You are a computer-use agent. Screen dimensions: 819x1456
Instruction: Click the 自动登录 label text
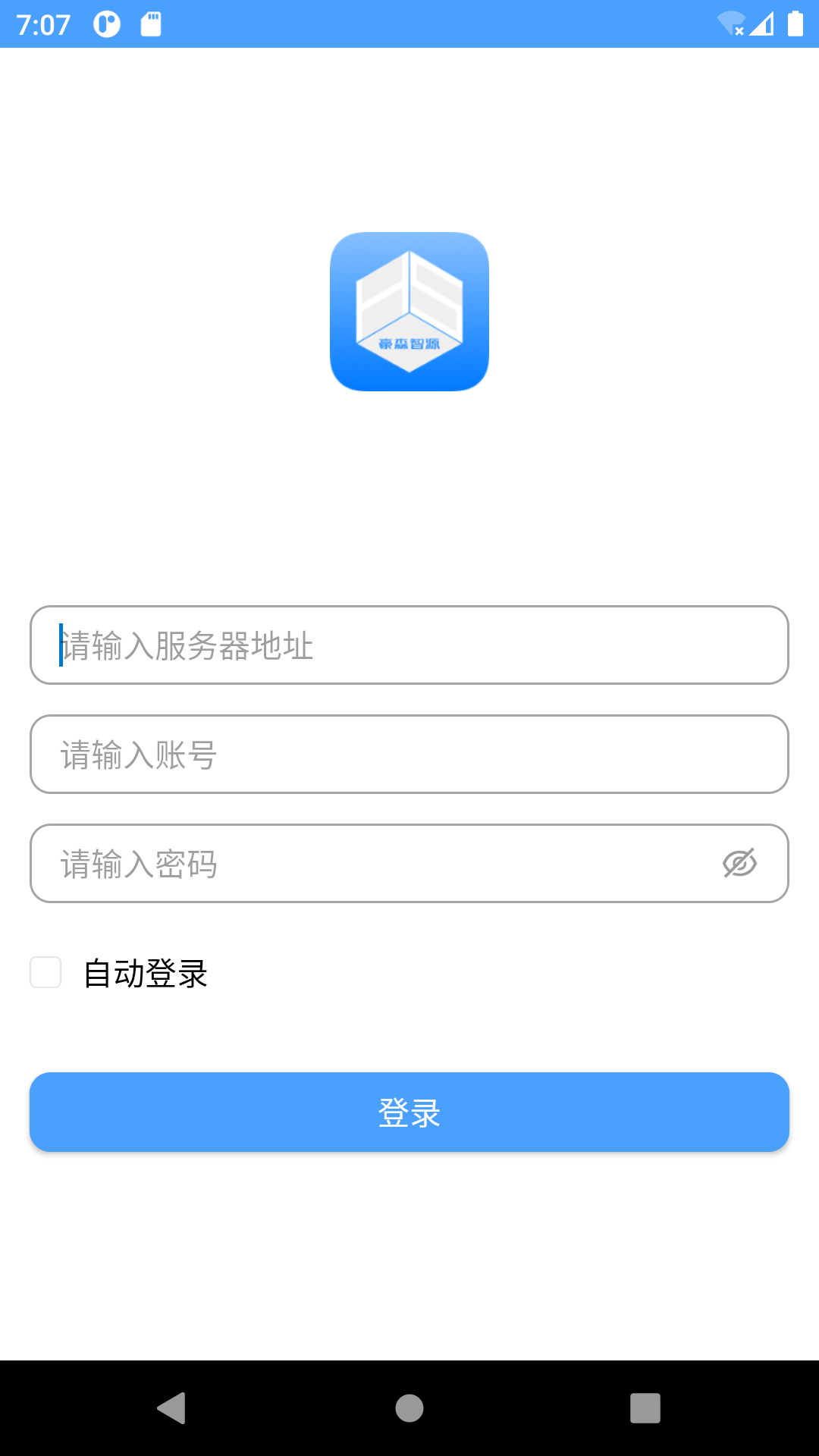tap(146, 973)
